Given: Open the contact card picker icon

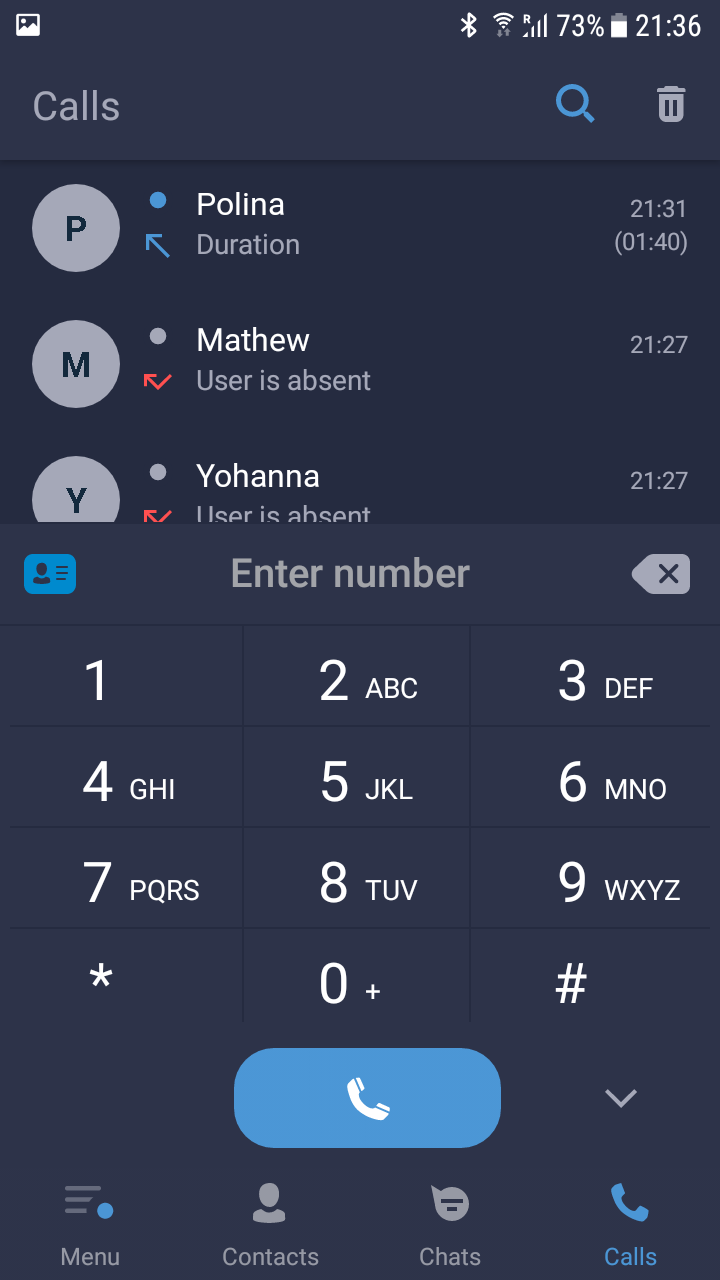Looking at the screenshot, I should coord(50,574).
